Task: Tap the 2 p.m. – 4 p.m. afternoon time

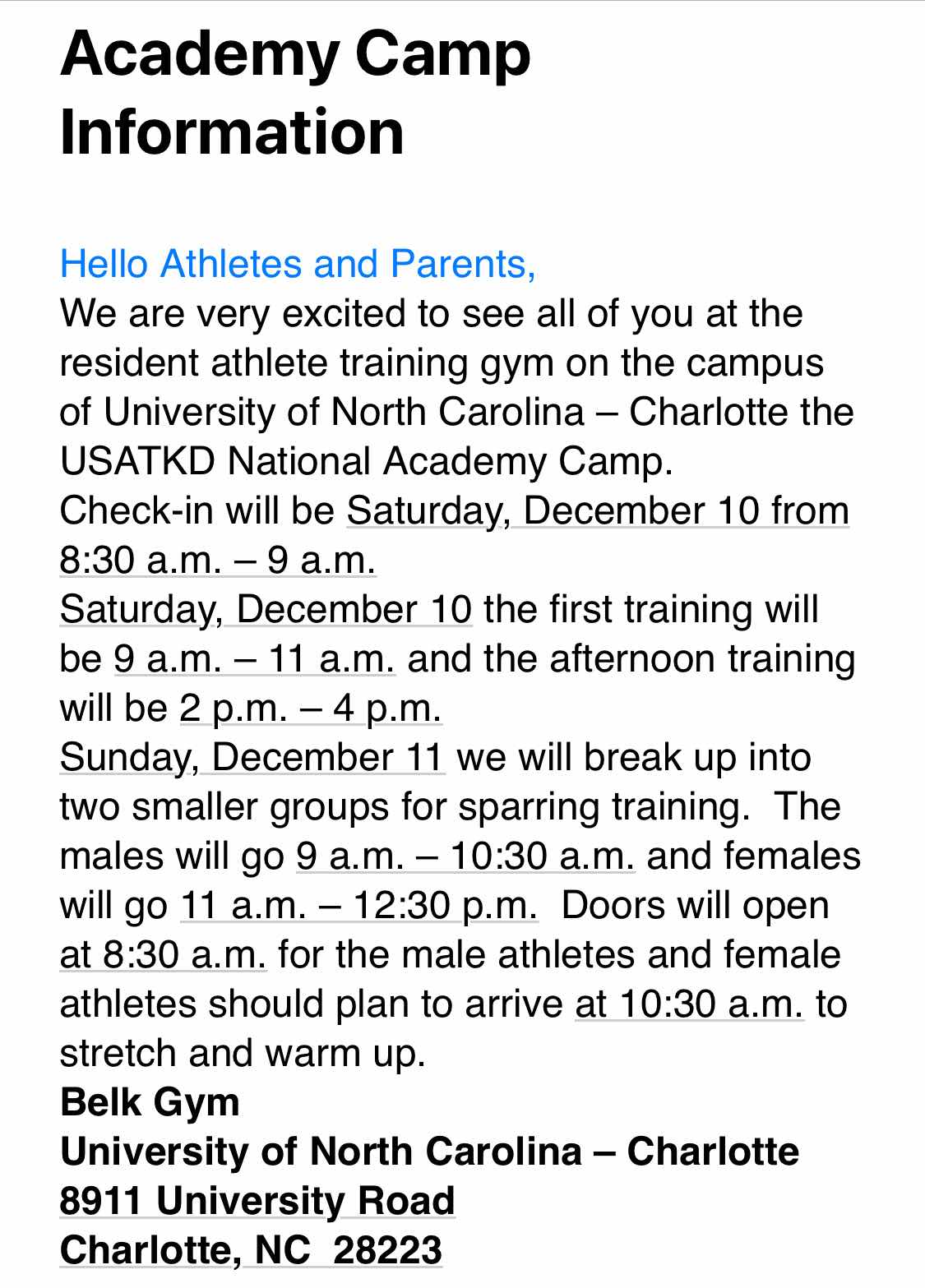Action: pos(311,709)
